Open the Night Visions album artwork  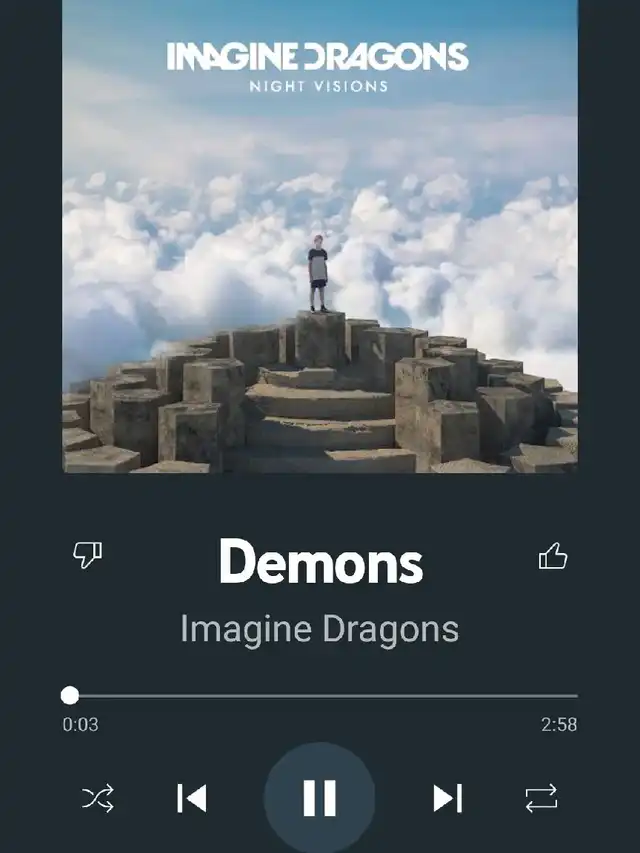click(320, 236)
